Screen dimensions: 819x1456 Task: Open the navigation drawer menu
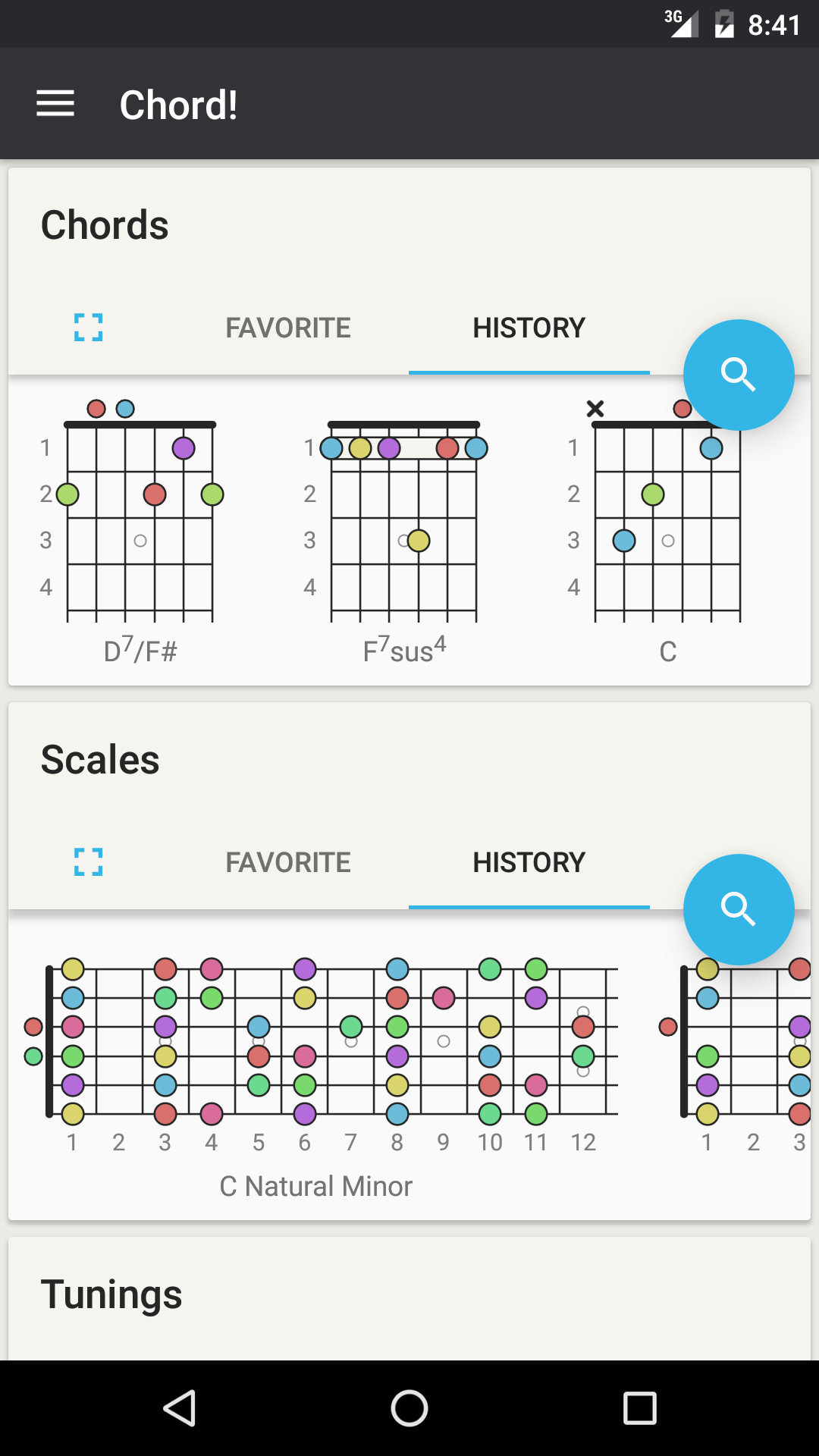(x=55, y=103)
